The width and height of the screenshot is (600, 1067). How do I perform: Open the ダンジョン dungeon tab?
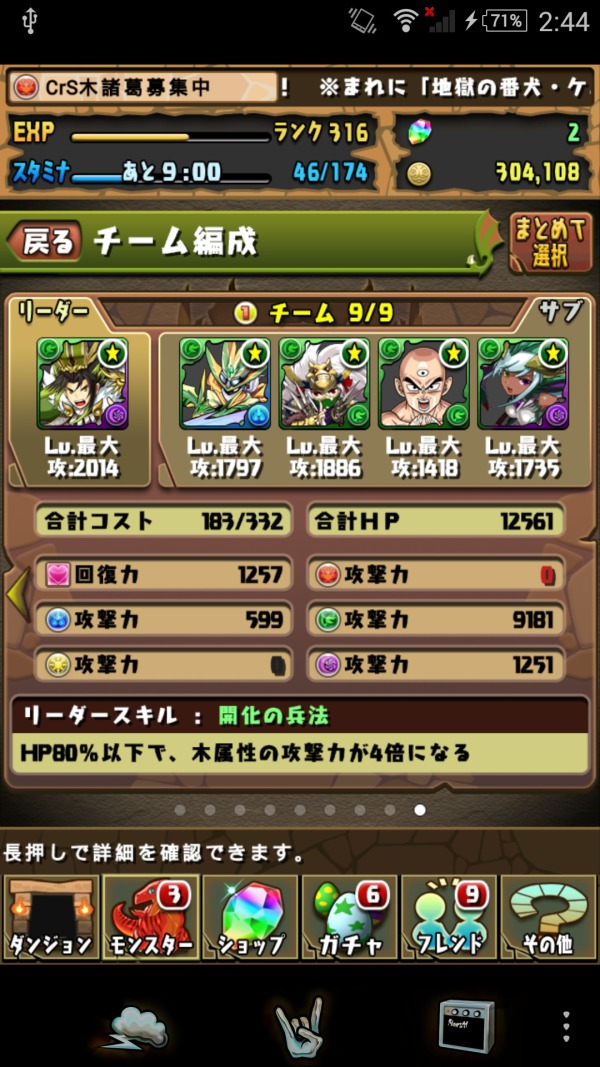(x=51, y=918)
